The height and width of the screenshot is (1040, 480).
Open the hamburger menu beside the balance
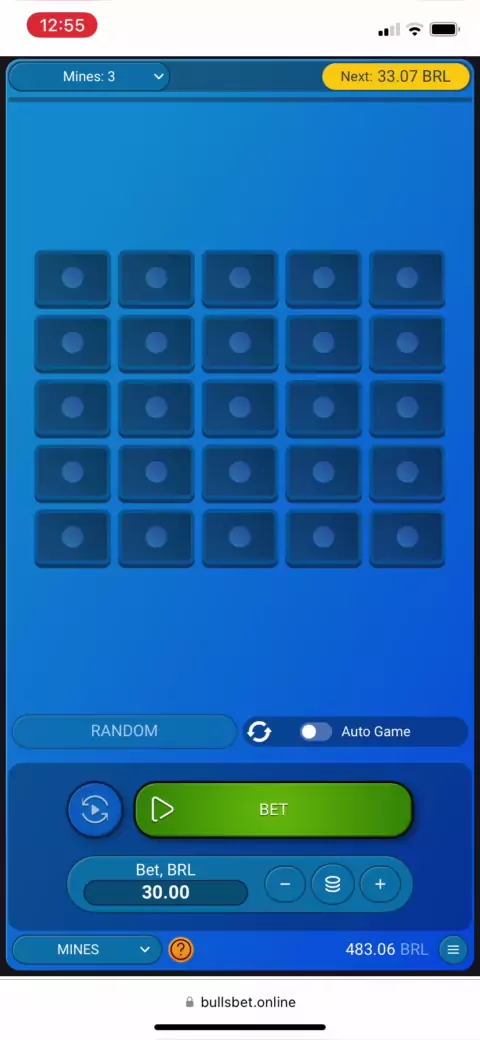point(453,950)
